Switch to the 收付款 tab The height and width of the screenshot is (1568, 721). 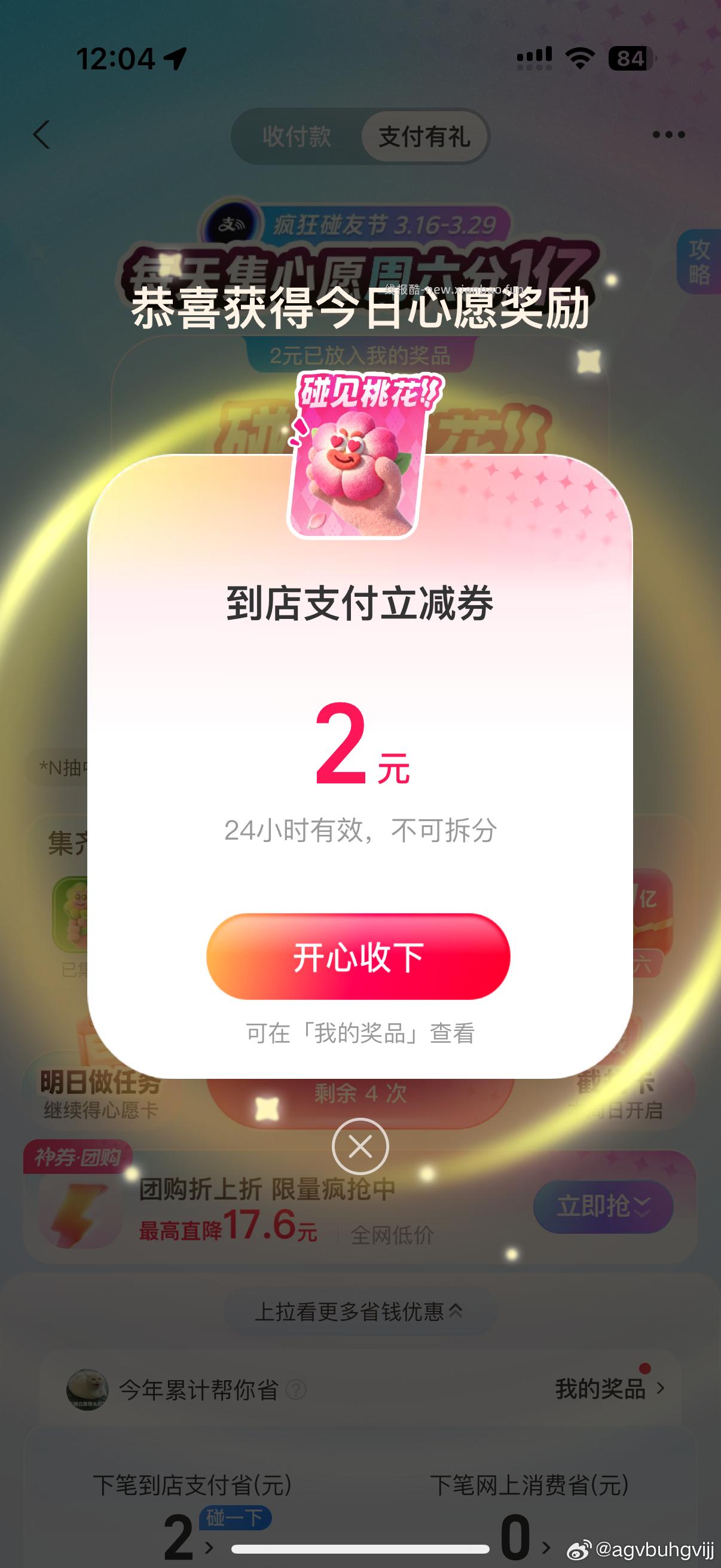coord(297,138)
